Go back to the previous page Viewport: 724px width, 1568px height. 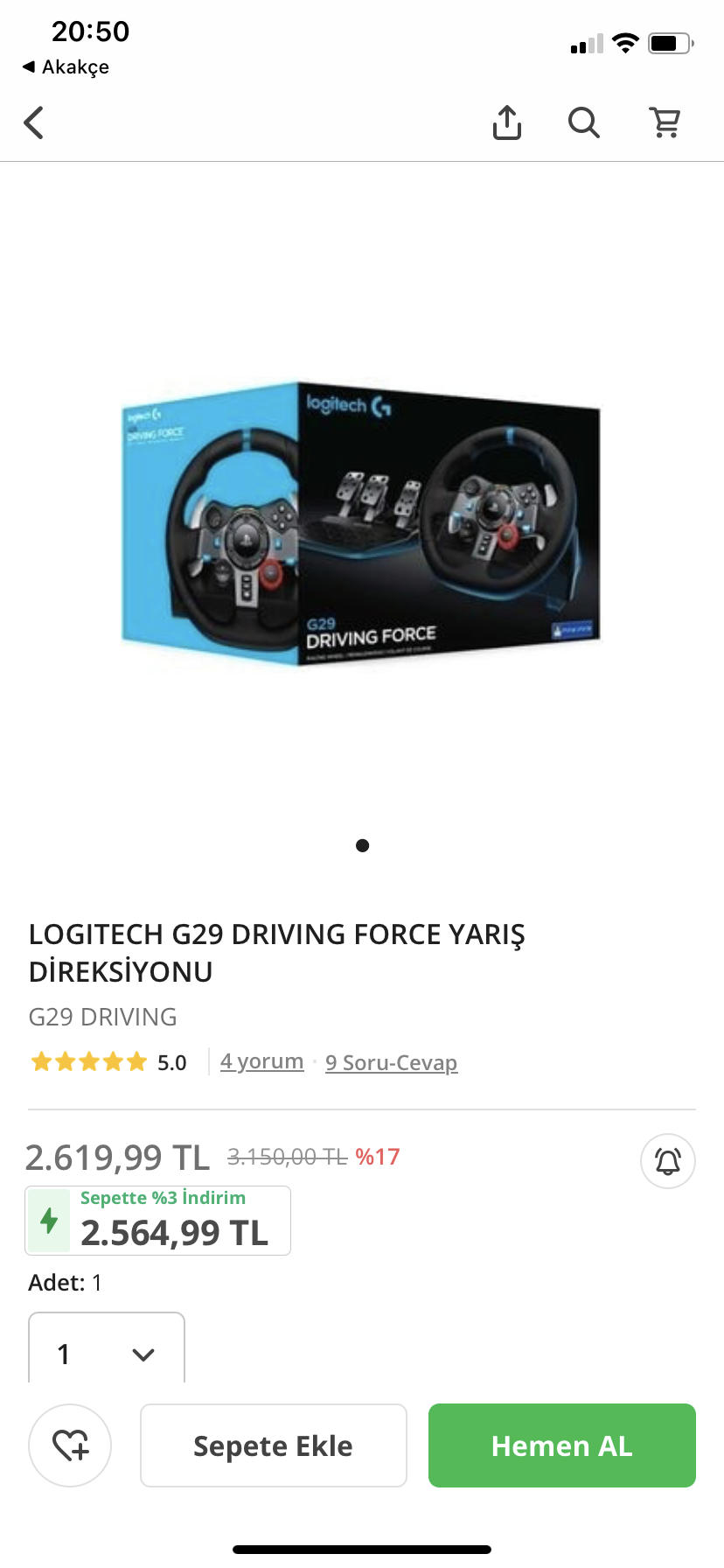34,123
